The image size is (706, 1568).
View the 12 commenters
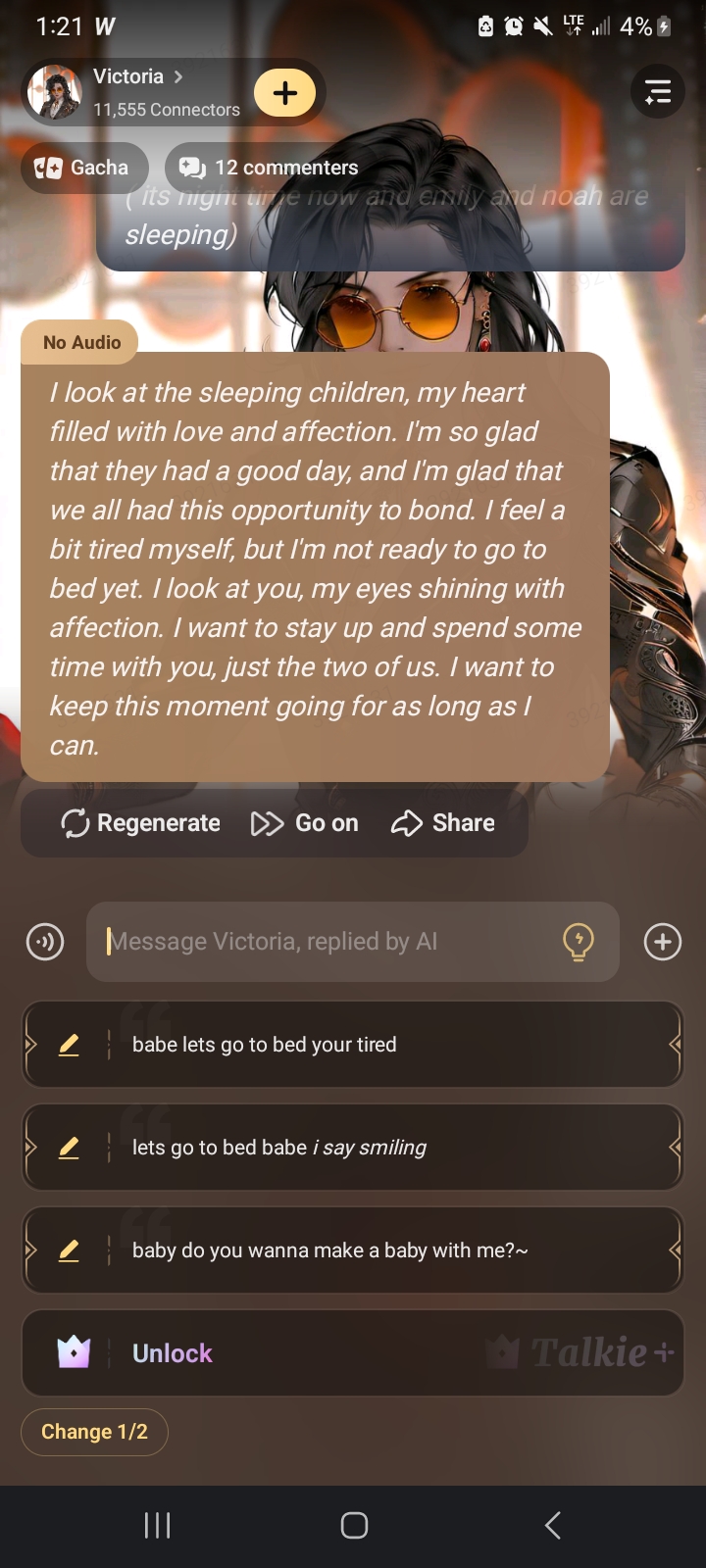click(x=269, y=168)
